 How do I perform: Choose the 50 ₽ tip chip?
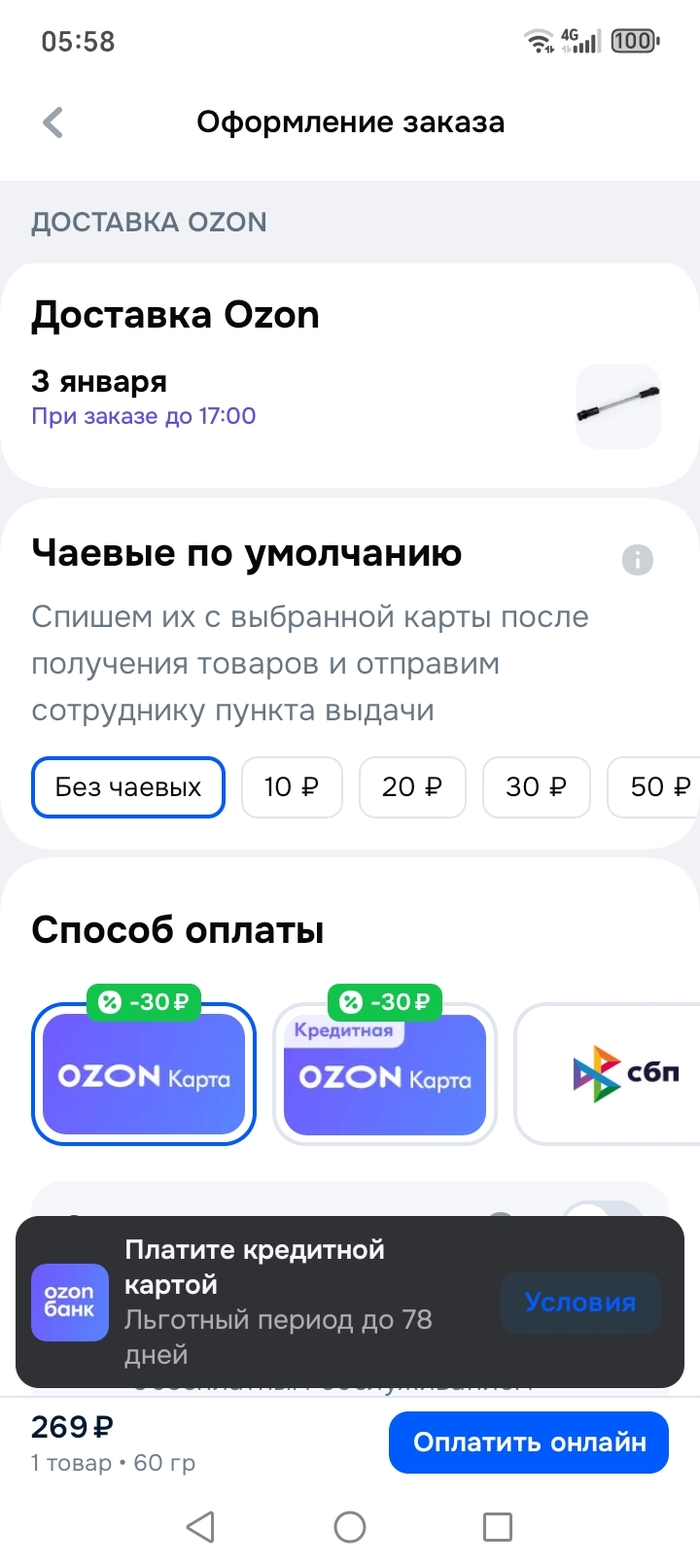(656, 787)
